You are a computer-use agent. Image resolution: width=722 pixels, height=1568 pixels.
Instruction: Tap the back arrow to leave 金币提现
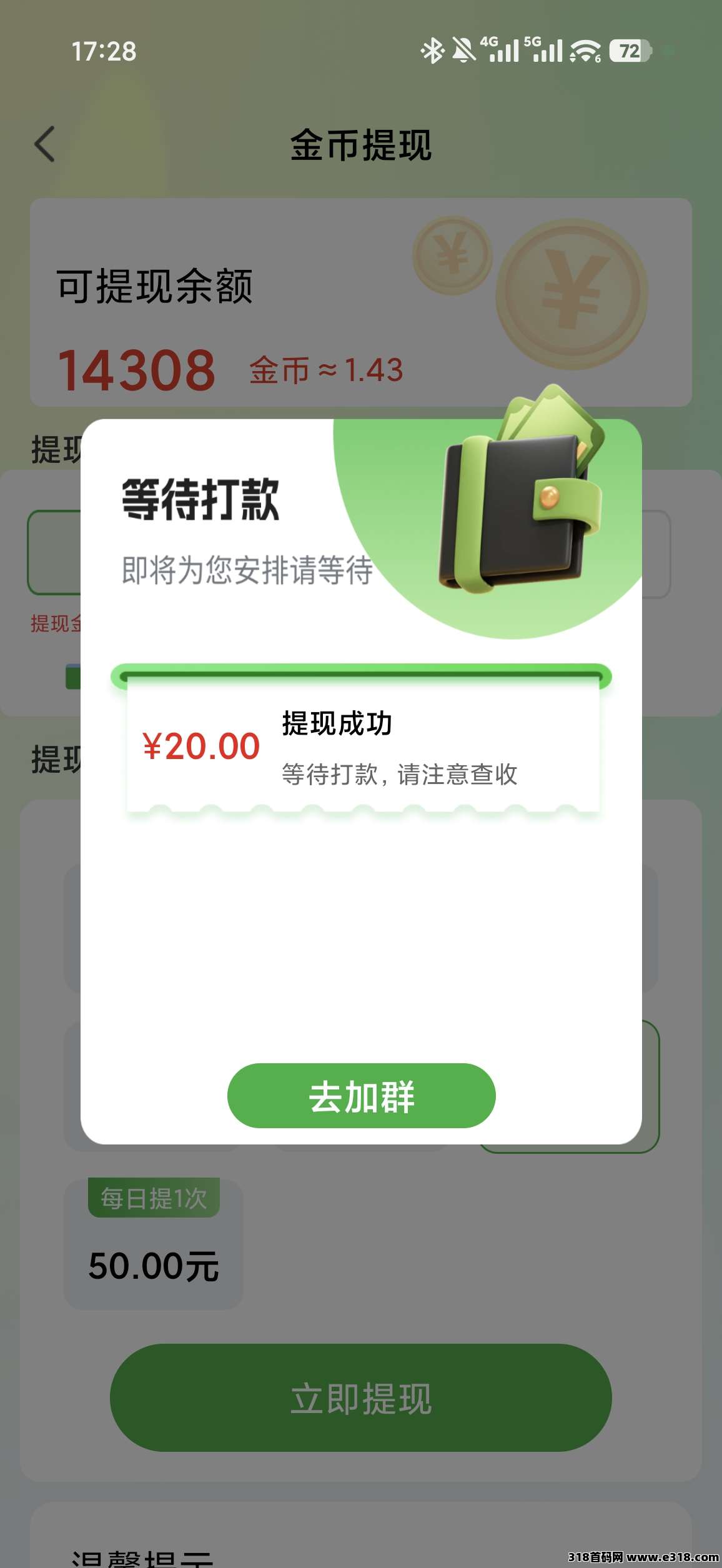point(44,145)
